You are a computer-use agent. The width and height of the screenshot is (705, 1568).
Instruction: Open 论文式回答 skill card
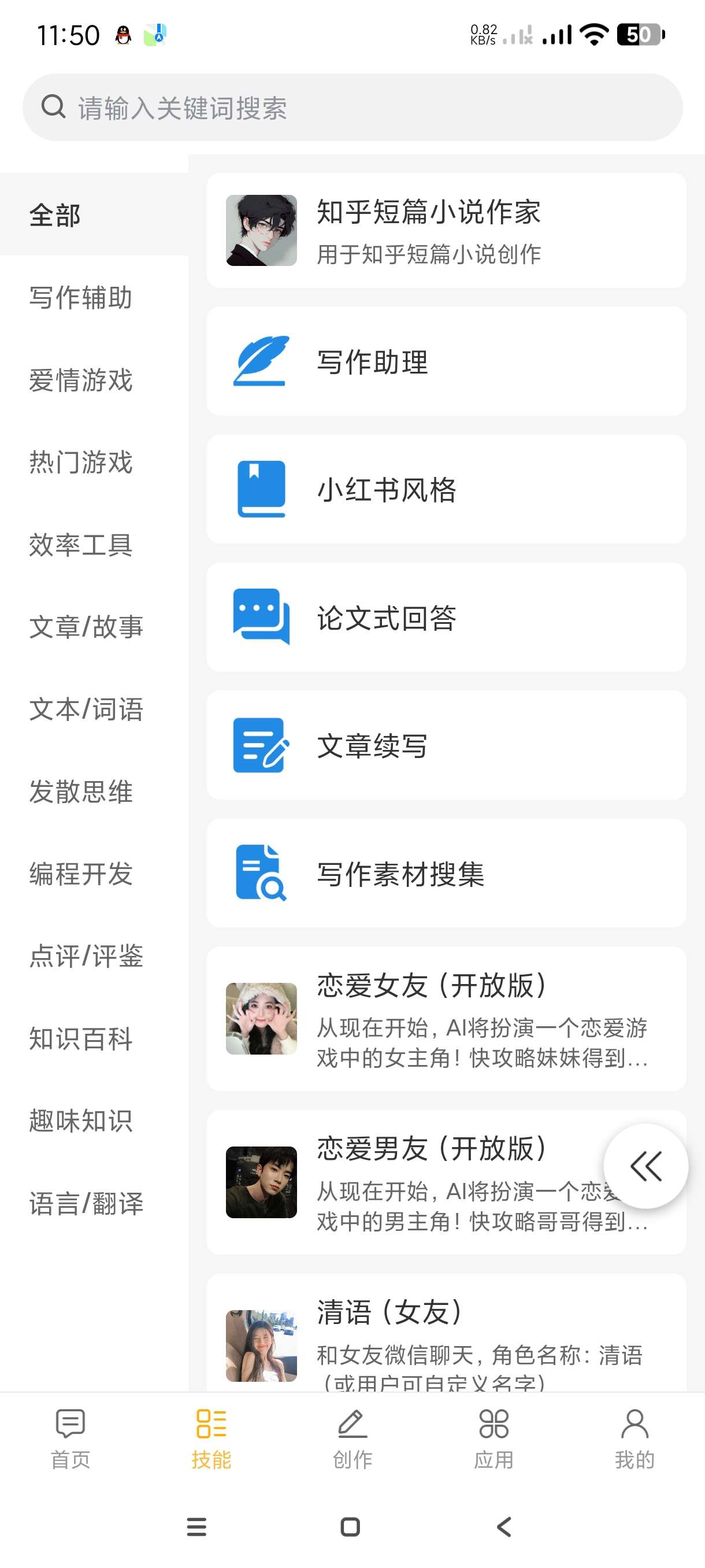pyautogui.click(x=446, y=617)
